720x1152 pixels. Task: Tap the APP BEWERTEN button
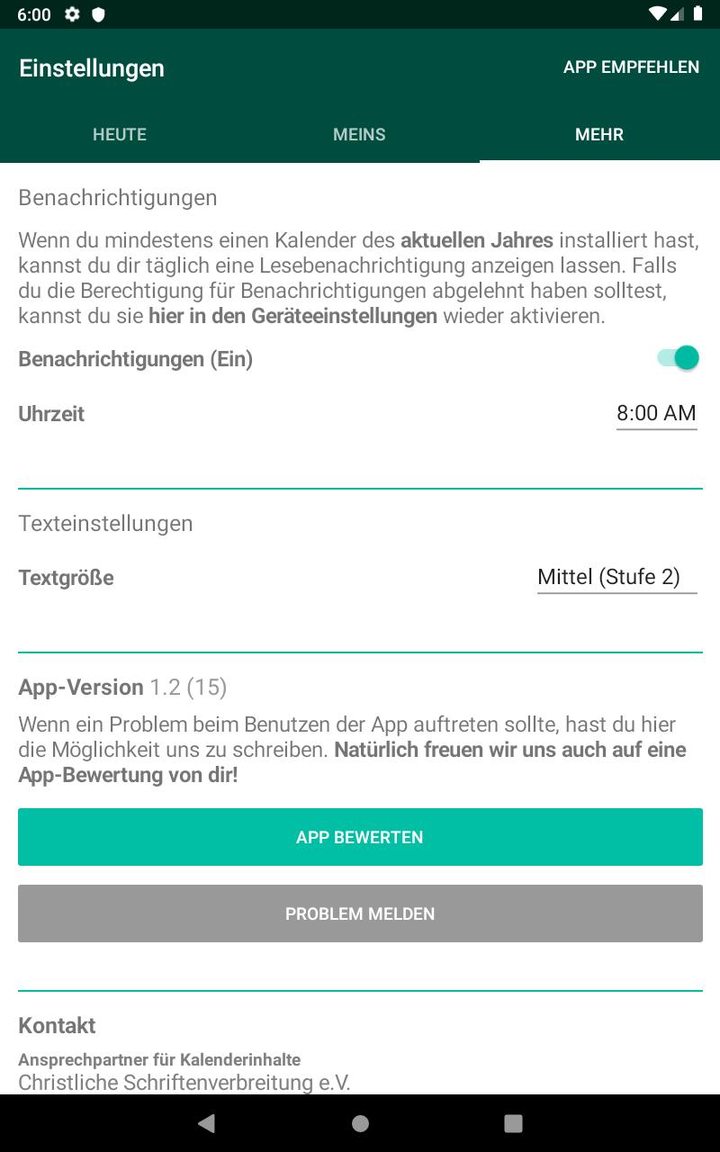[x=359, y=837]
